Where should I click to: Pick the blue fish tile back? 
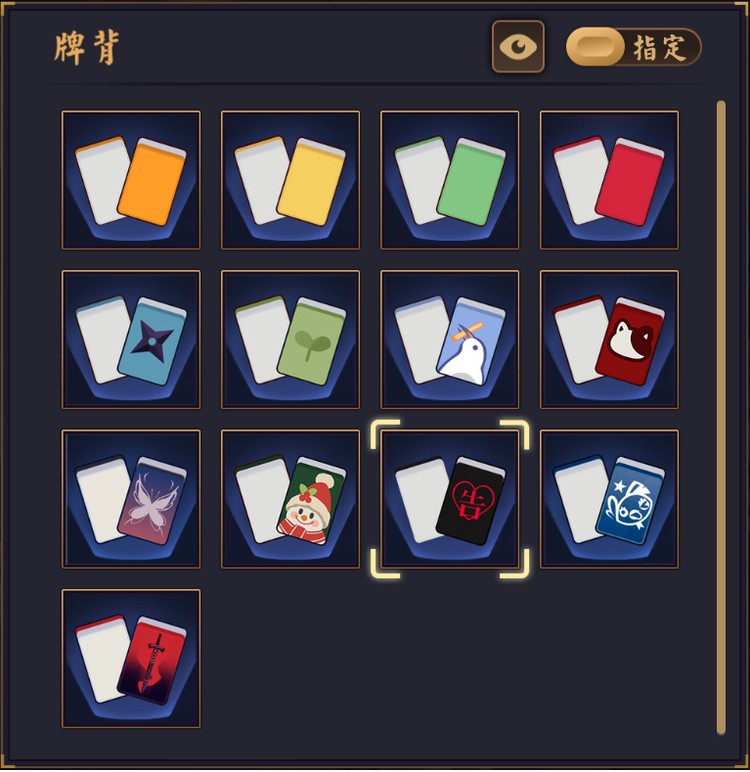pyautogui.click(x=609, y=499)
